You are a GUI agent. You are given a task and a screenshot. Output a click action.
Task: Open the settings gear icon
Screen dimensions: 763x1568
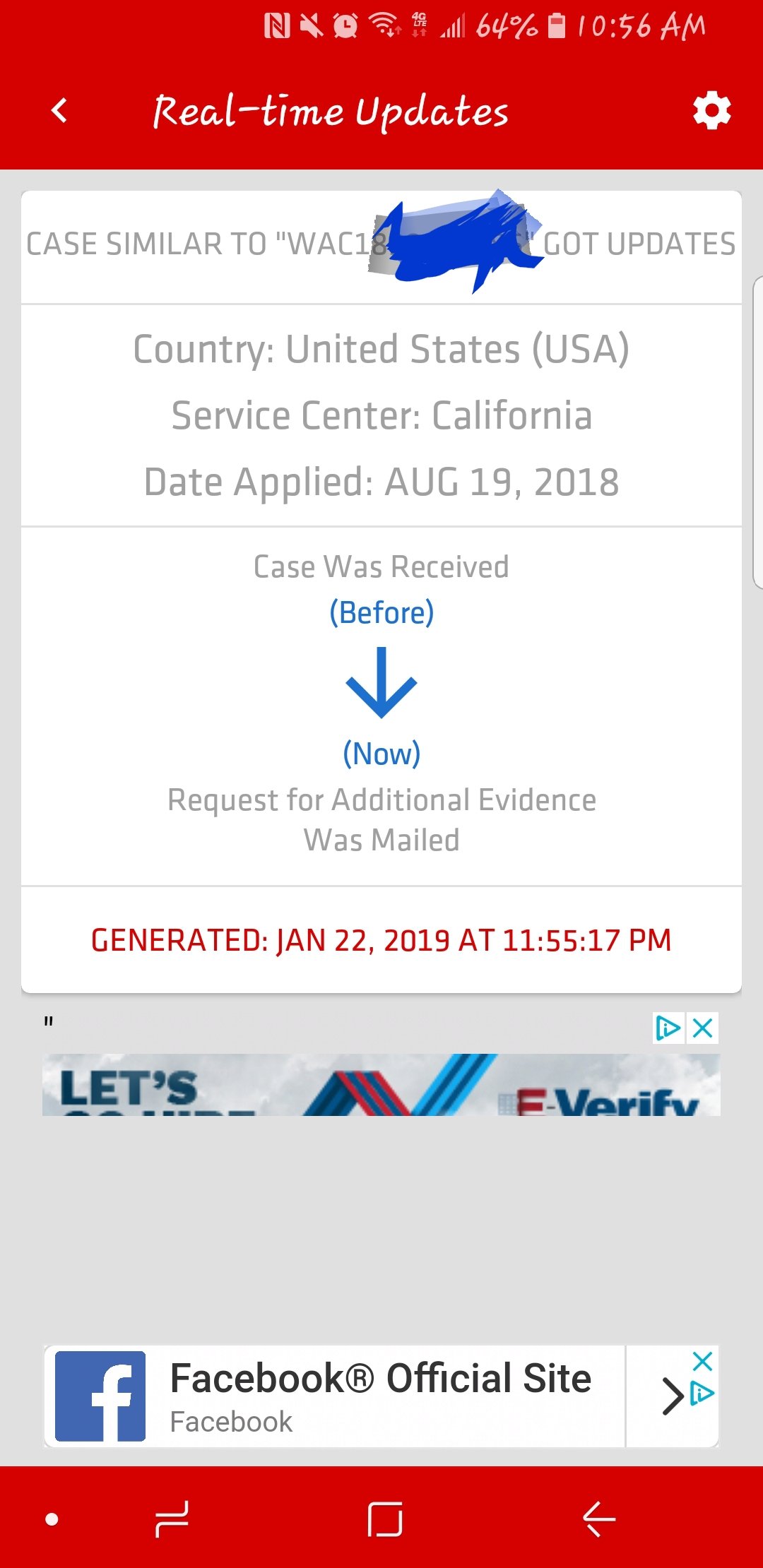point(711,111)
